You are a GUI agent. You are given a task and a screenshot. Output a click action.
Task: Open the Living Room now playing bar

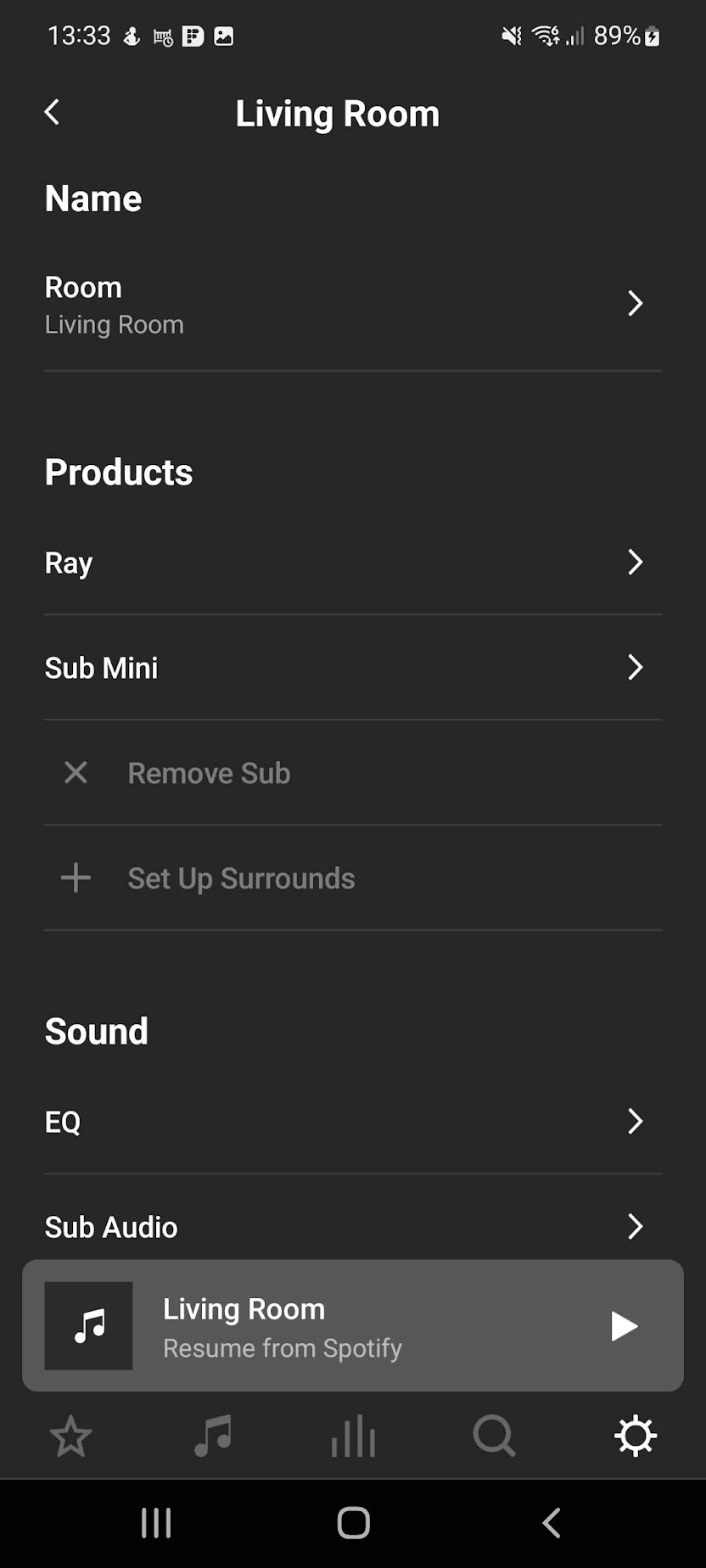click(353, 1325)
